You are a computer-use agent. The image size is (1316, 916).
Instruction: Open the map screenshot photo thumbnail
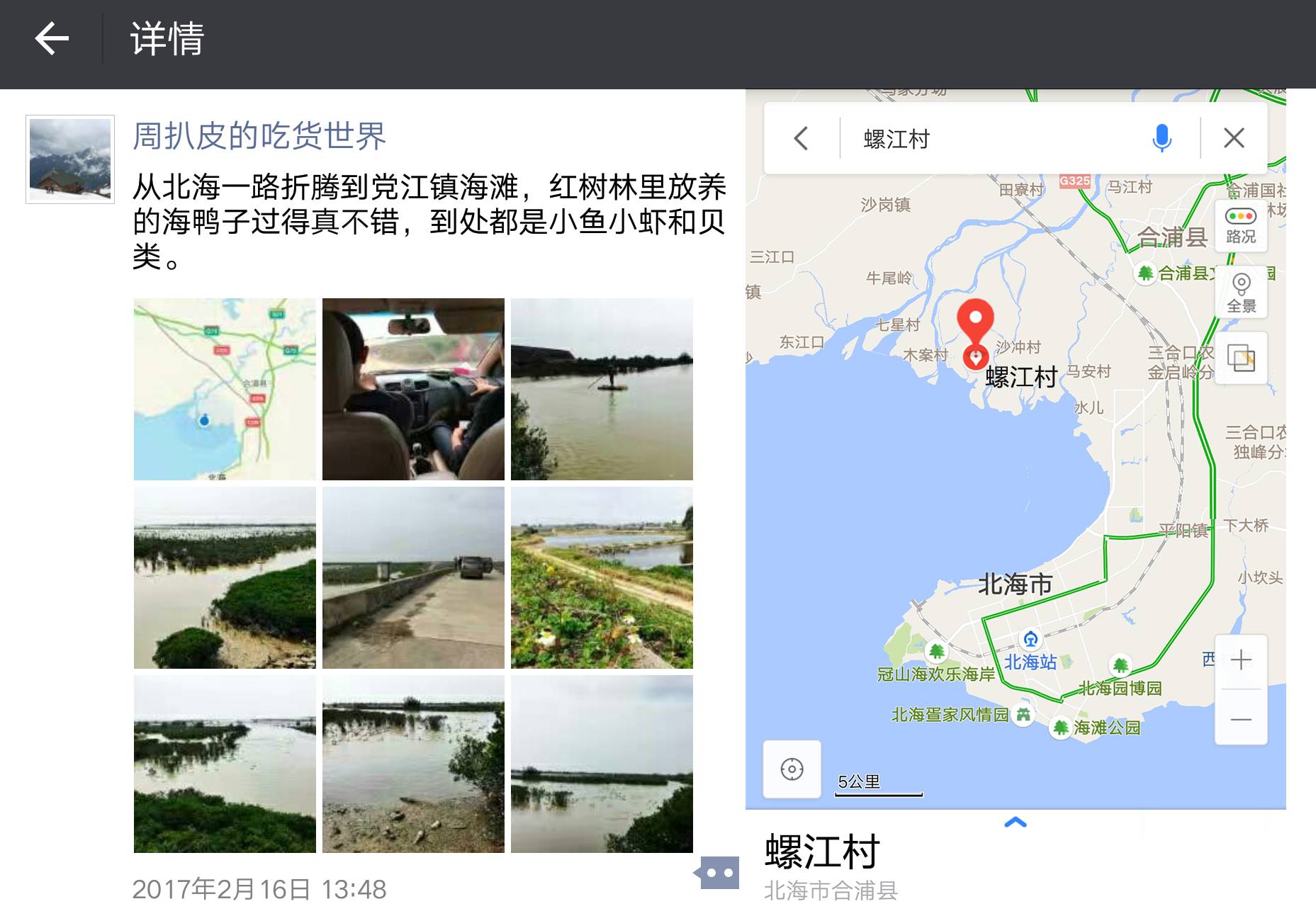pyautogui.click(x=225, y=389)
